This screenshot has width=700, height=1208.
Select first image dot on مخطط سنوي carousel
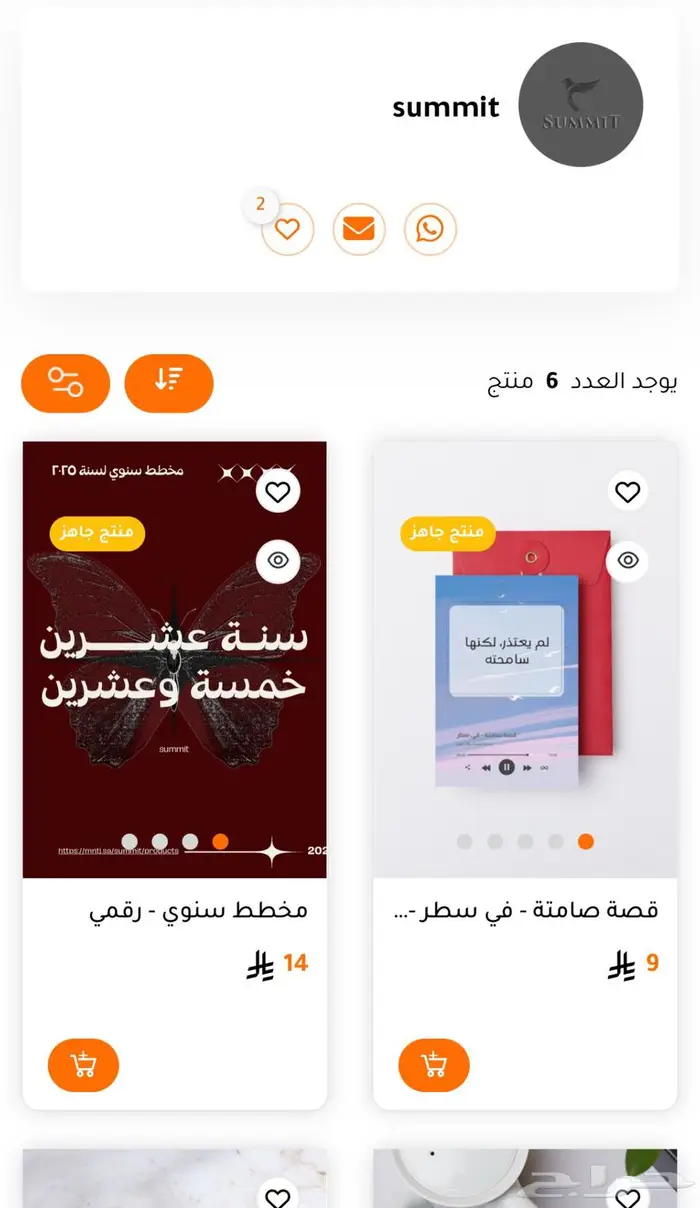click(x=221, y=841)
